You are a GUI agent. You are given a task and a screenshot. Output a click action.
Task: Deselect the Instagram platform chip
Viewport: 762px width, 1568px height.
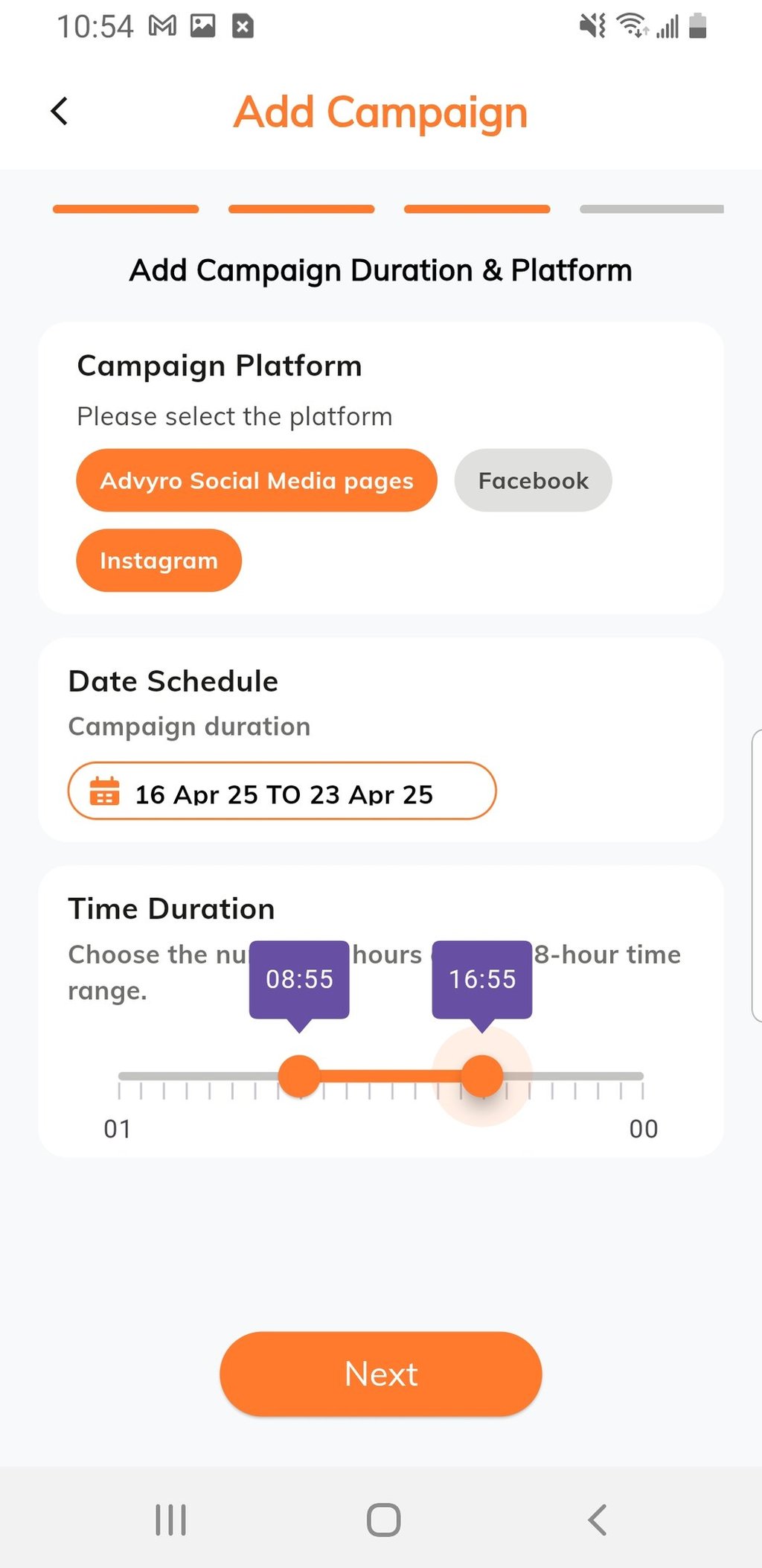click(159, 561)
